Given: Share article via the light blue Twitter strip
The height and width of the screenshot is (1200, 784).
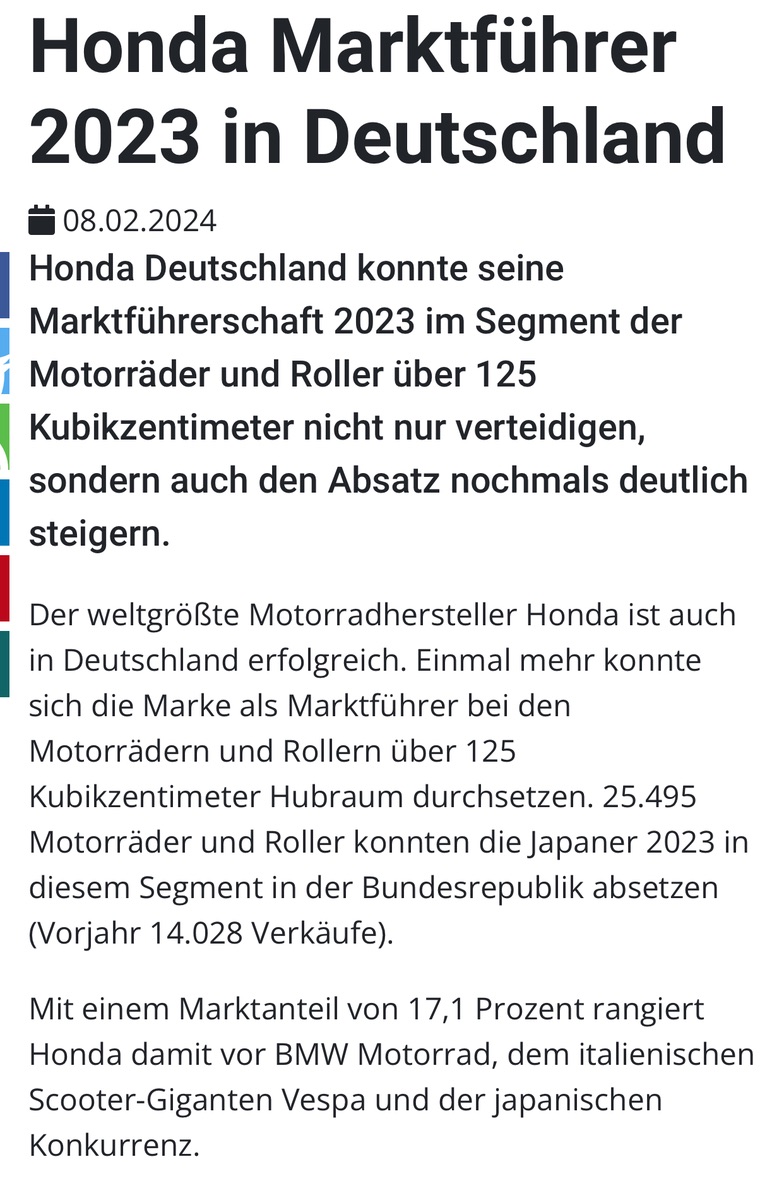Looking at the screenshot, I should [4, 360].
